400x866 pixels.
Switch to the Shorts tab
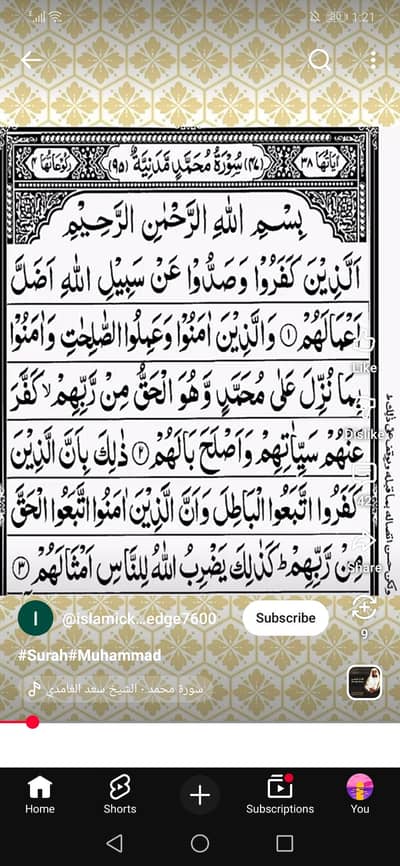pyautogui.click(x=120, y=795)
